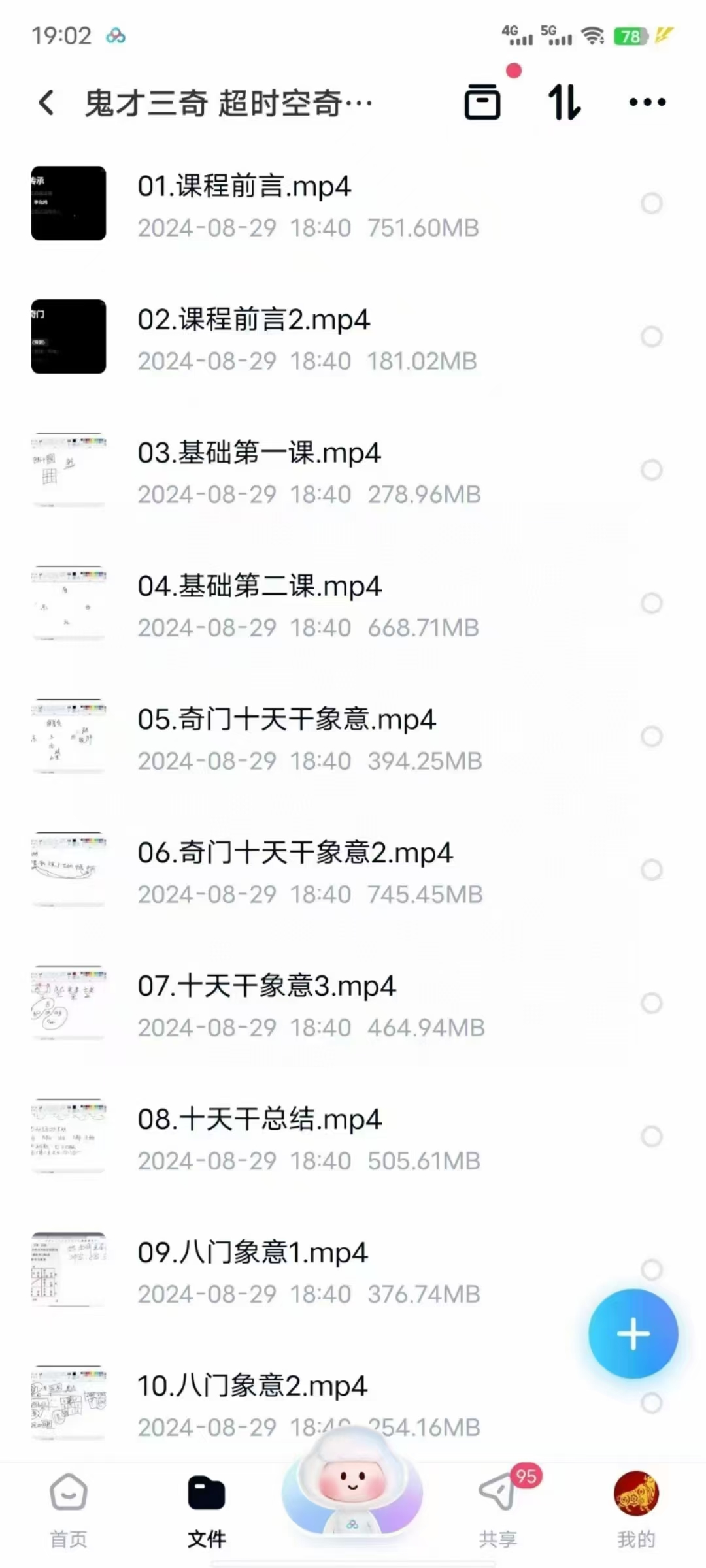
Task: Switch to the 首页 tab
Action: [x=69, y=1509]
